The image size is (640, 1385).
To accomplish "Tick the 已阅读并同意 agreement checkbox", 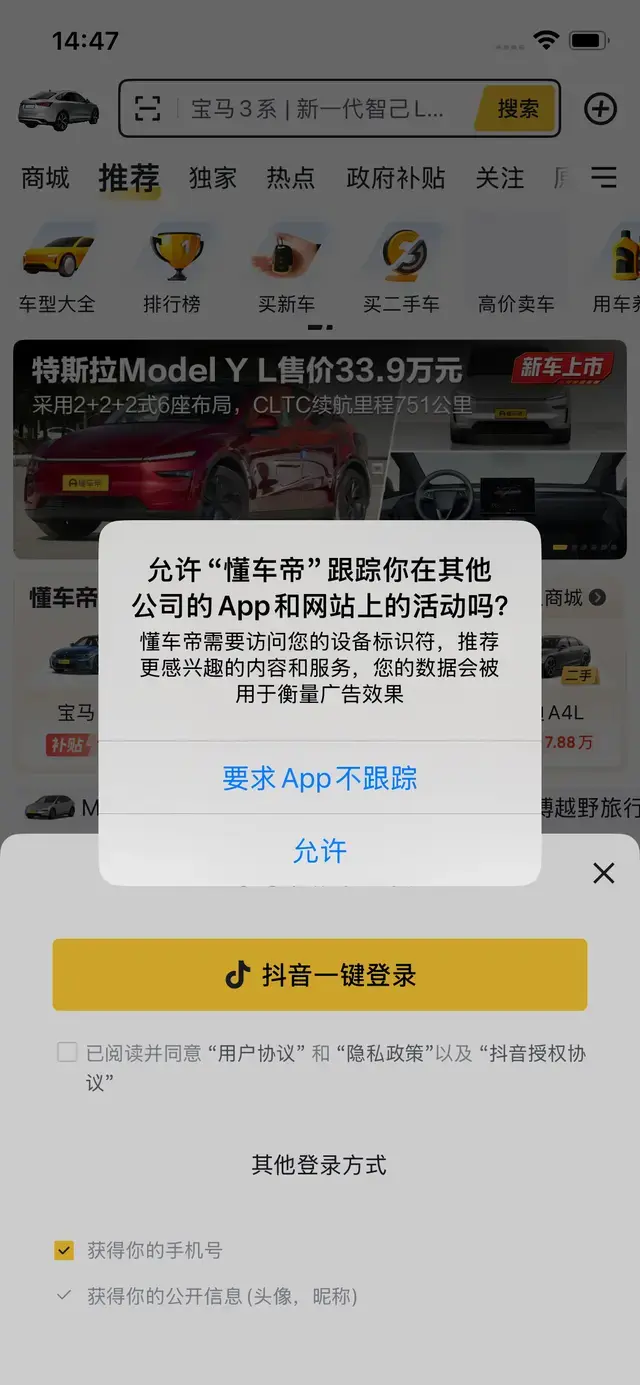I will tap(67, 1052).
